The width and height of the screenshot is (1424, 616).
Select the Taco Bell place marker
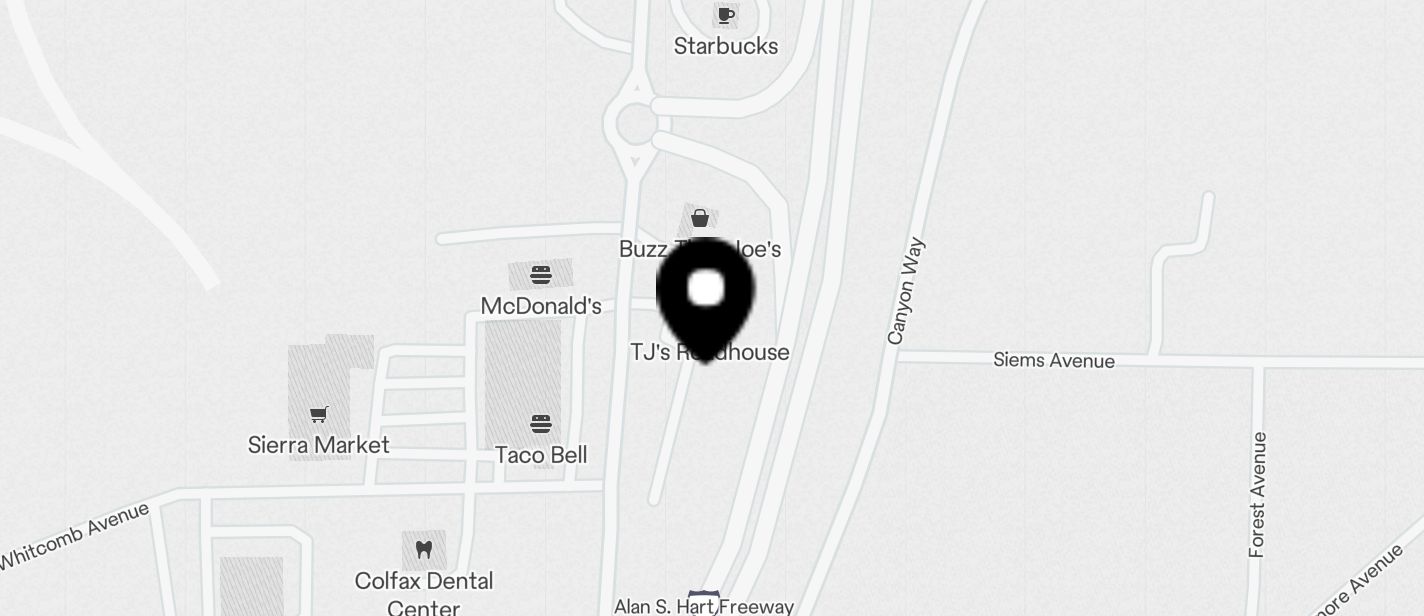point(541,424)
